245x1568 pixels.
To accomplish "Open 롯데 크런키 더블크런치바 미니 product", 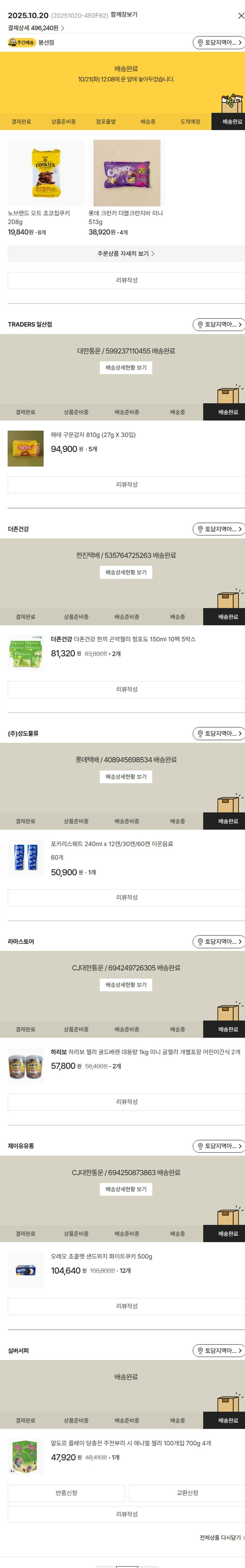I will pyautogui.click(x=127, y=173).
